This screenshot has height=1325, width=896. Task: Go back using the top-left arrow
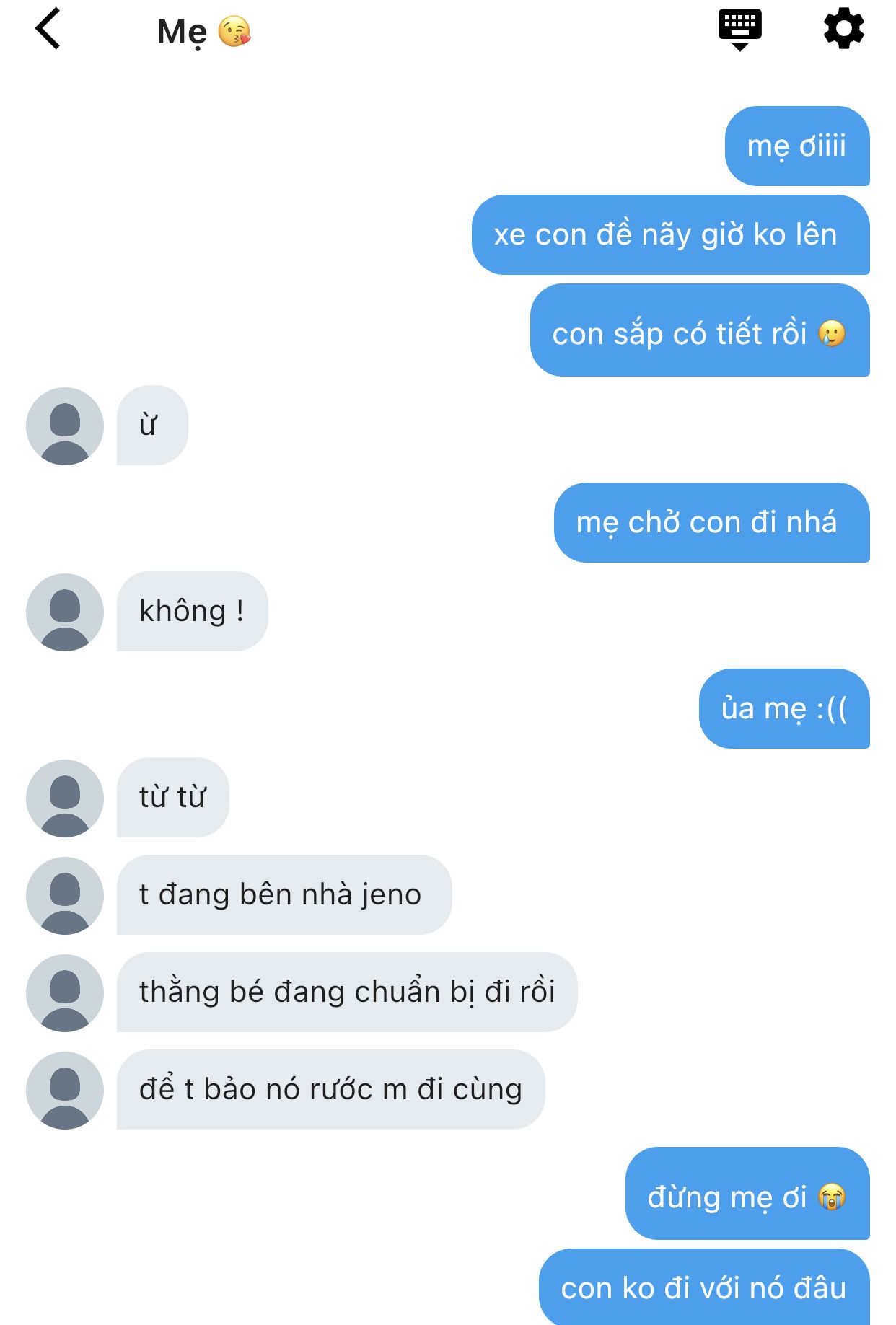pos(48,30)
